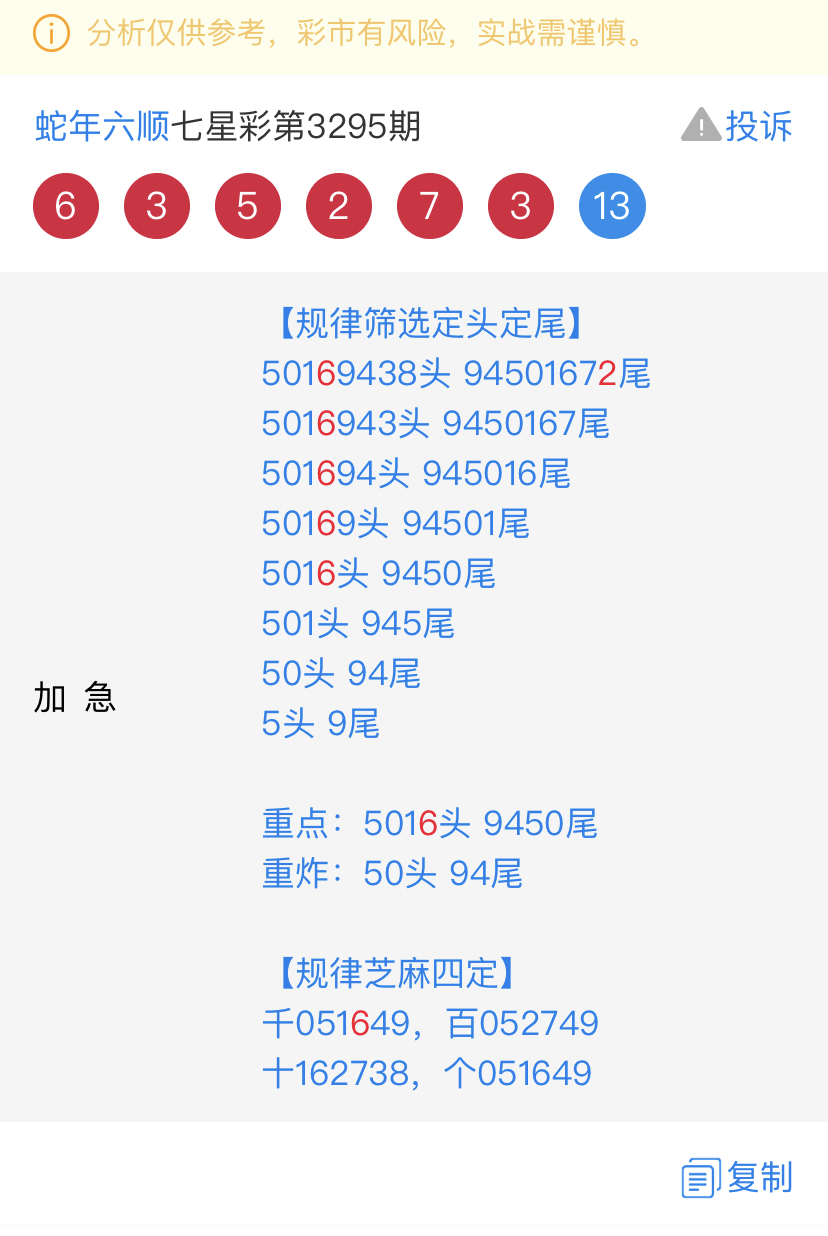828x1236 pixels.
Task: Copy the prediction text with 复制
Action: [738, 1177]
